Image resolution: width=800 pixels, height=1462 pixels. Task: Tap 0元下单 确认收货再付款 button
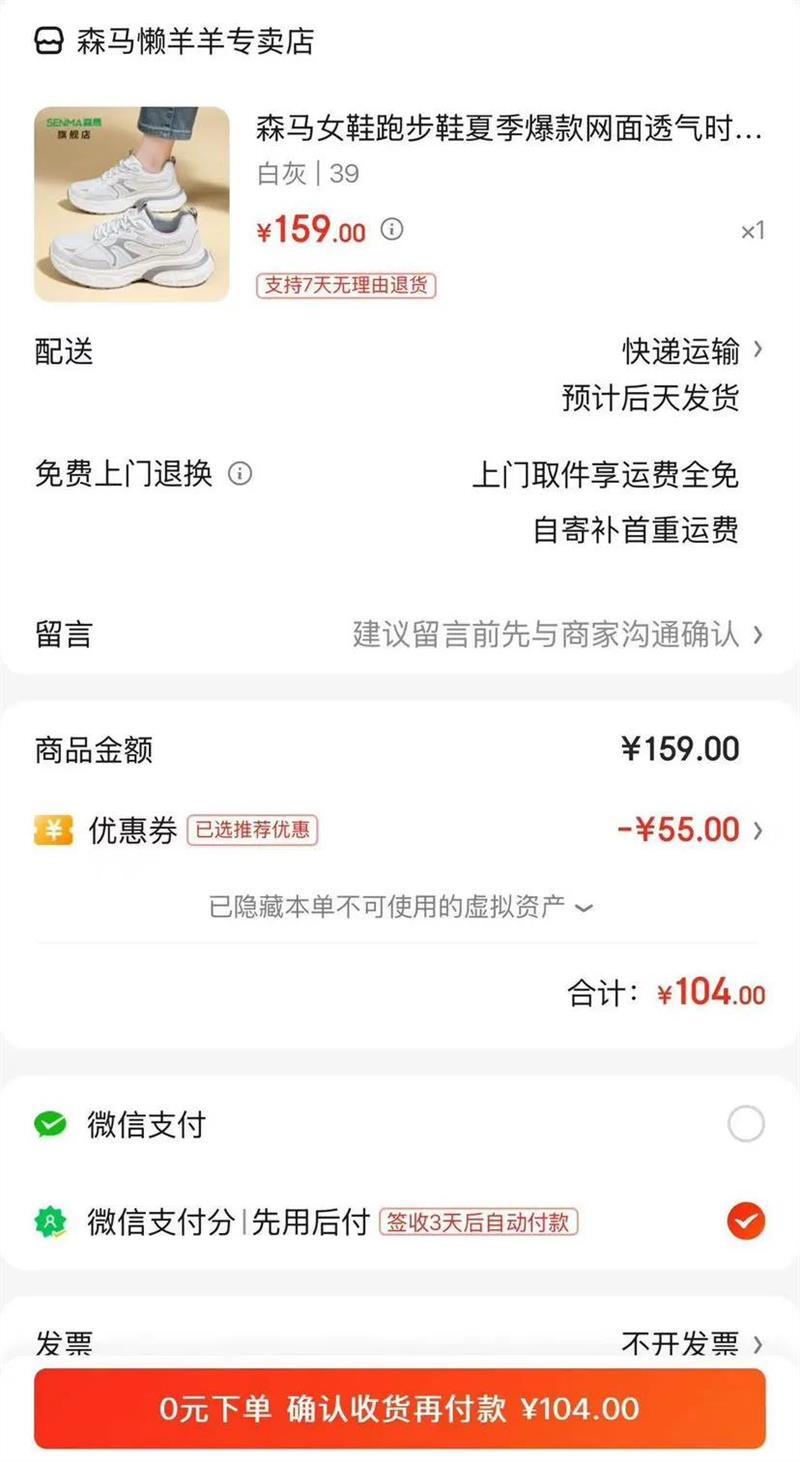[400, 1409]
